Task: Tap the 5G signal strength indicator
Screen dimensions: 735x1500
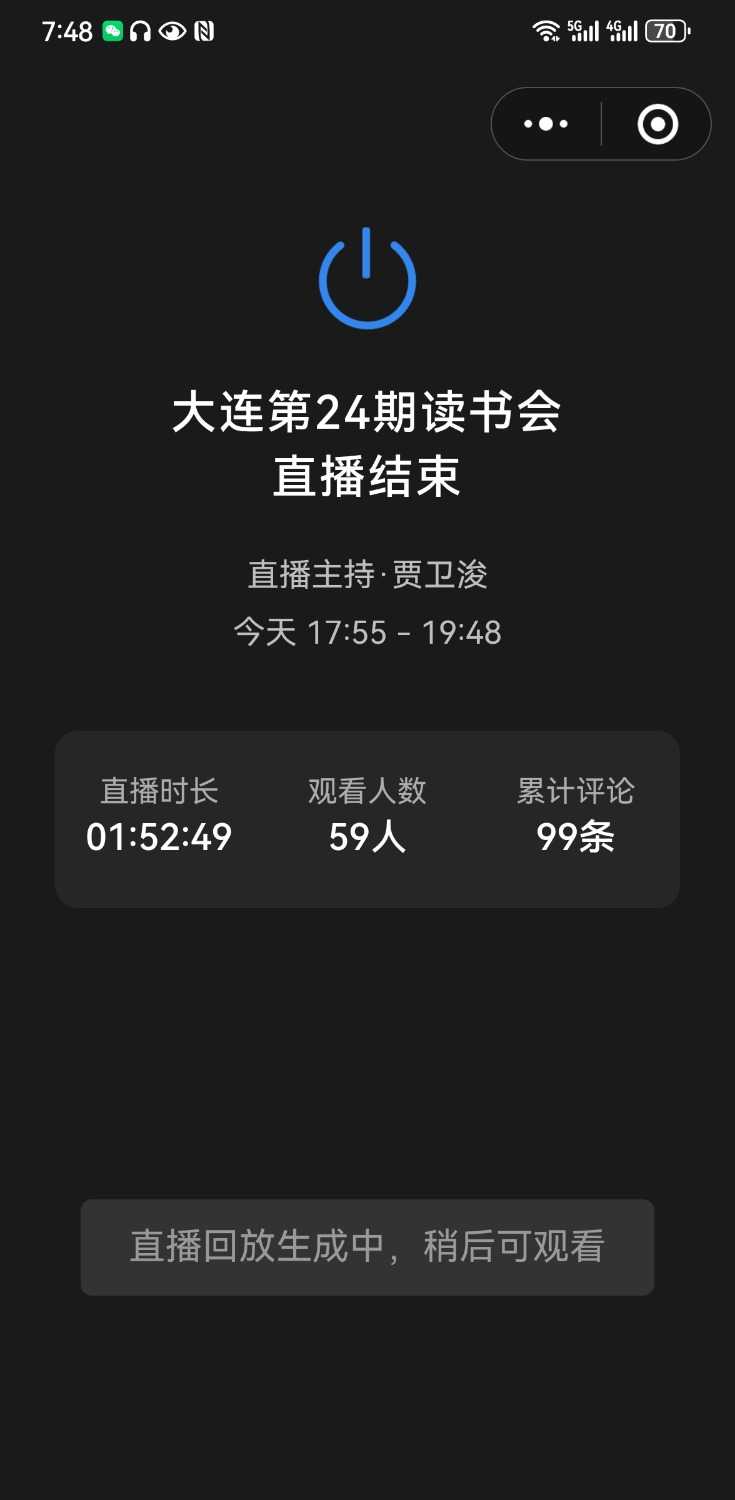Action: coord(586,30)
